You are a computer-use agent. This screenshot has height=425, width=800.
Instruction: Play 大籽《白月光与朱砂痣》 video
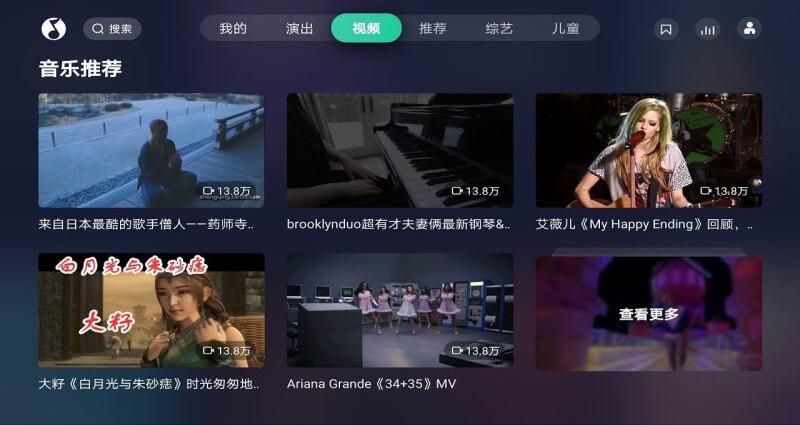point(151,310)
